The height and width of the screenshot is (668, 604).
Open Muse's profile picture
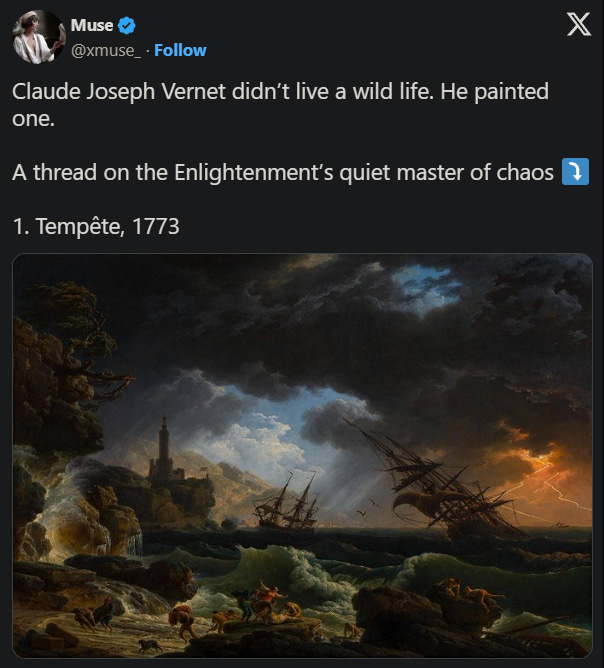coord(38,37)
